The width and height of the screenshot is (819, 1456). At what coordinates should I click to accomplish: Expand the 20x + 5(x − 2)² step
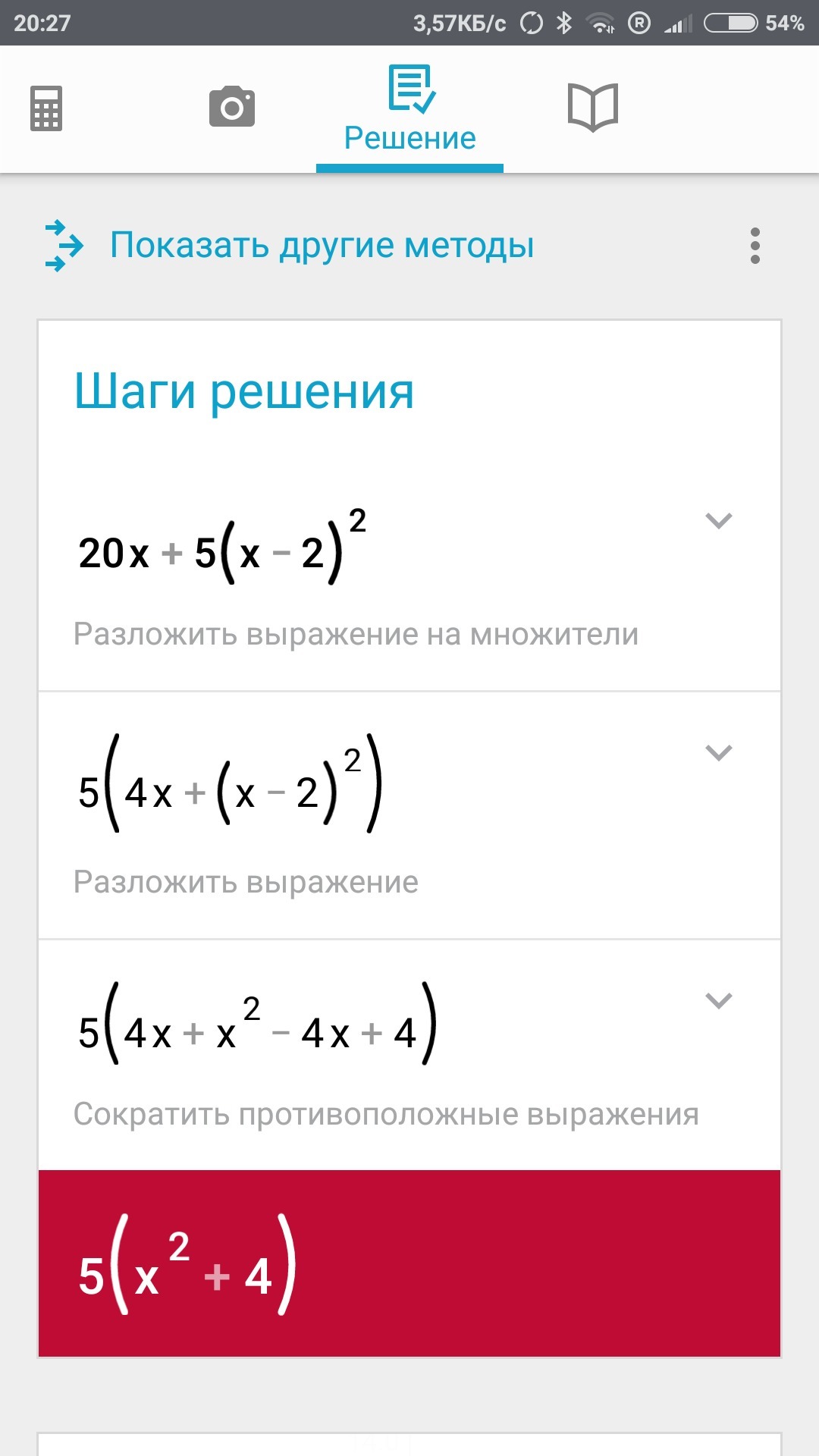tap(718, 521)
